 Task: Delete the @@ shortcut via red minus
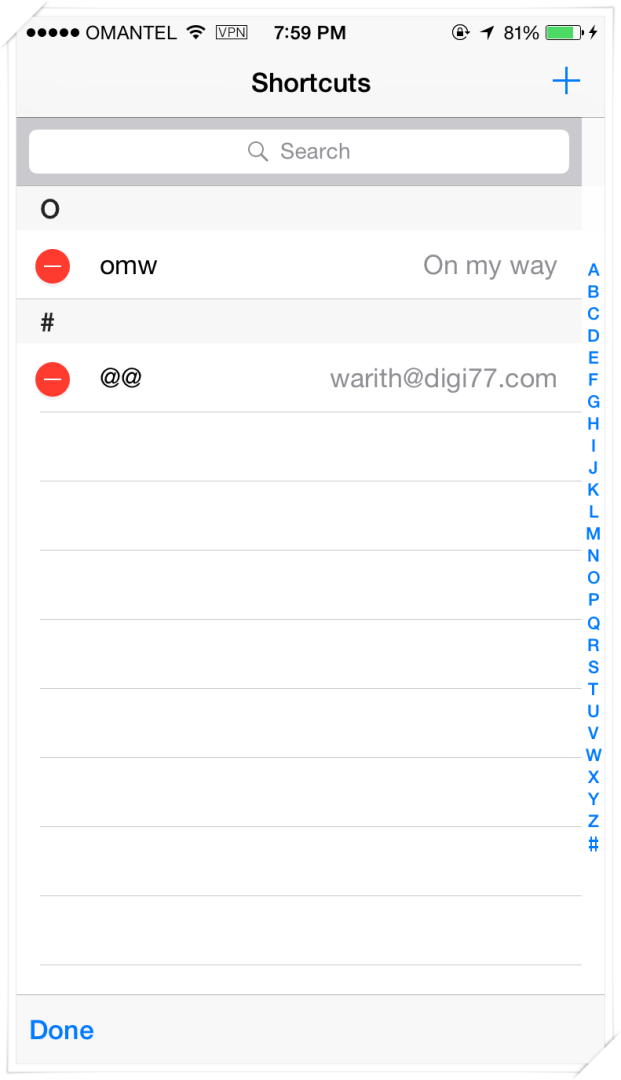53,379
